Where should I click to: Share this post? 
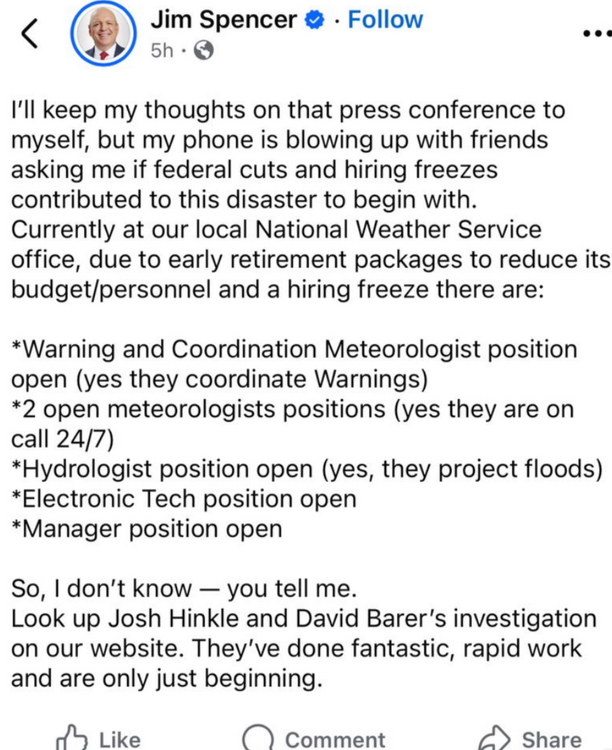pyautogui.click(x=531, y=739)
